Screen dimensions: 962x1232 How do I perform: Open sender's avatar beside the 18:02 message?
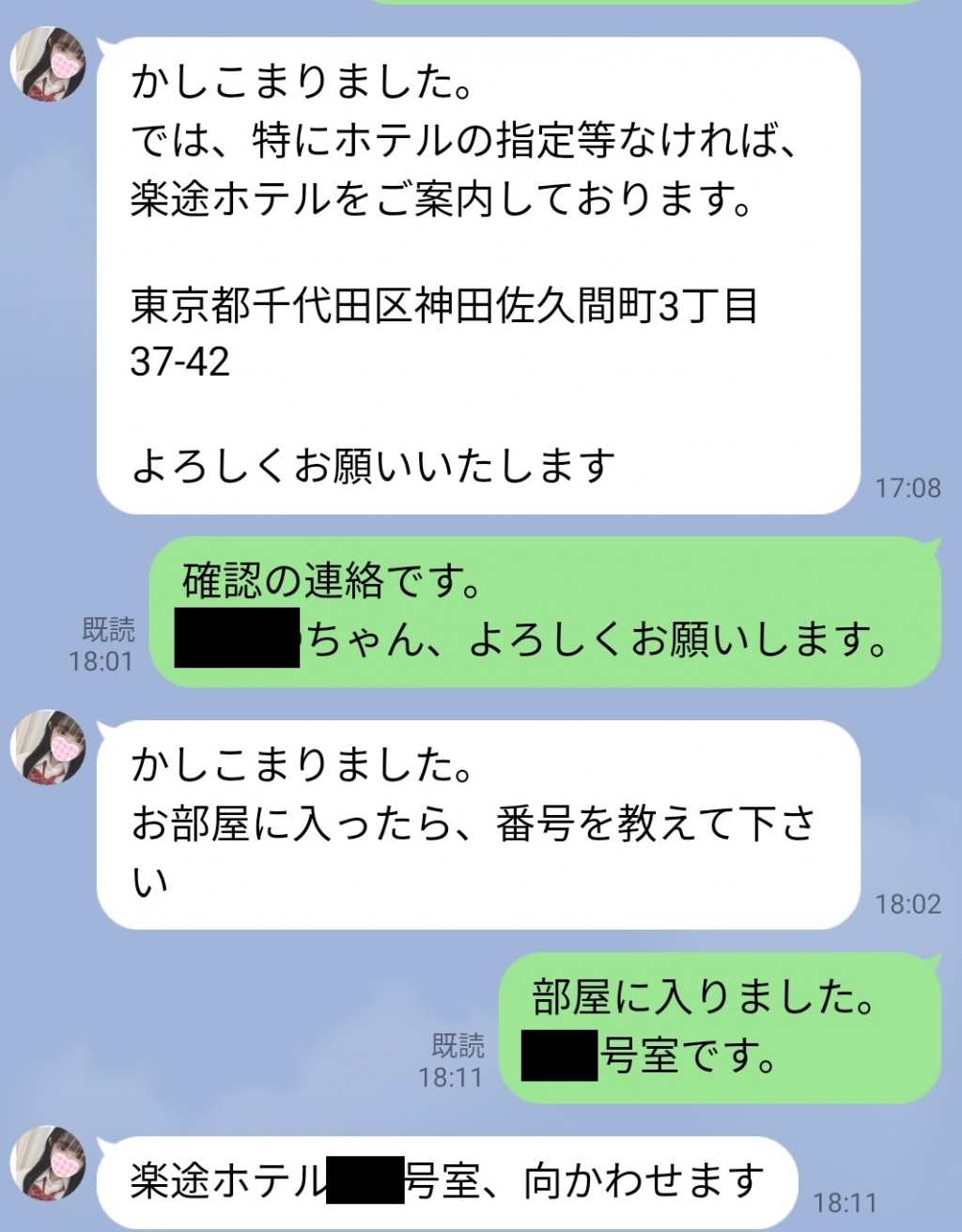[48, 747]
